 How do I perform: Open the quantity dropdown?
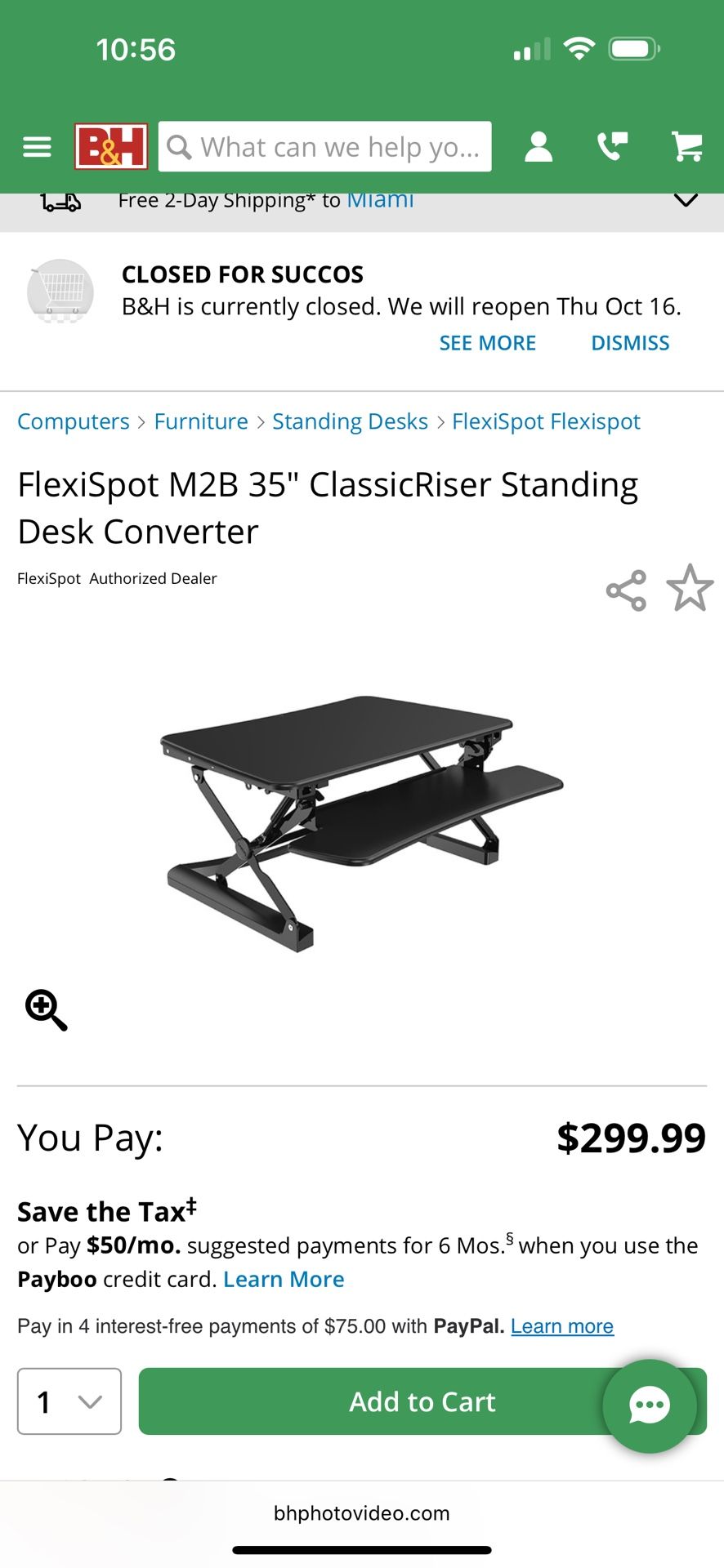69,1401
